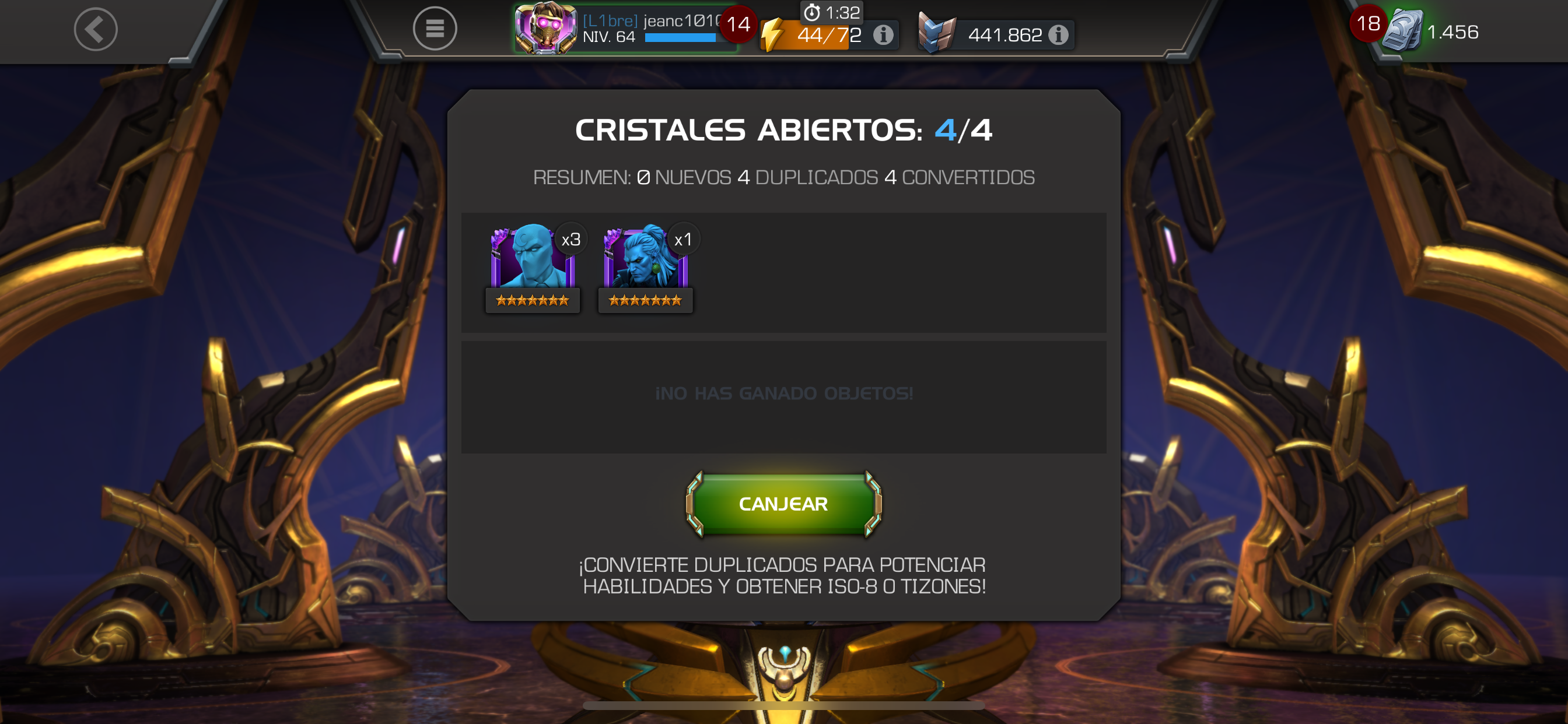Open the x1 duplicate champion tile
The height and width of the screenshot is (724, 1568).
point(645,268)
